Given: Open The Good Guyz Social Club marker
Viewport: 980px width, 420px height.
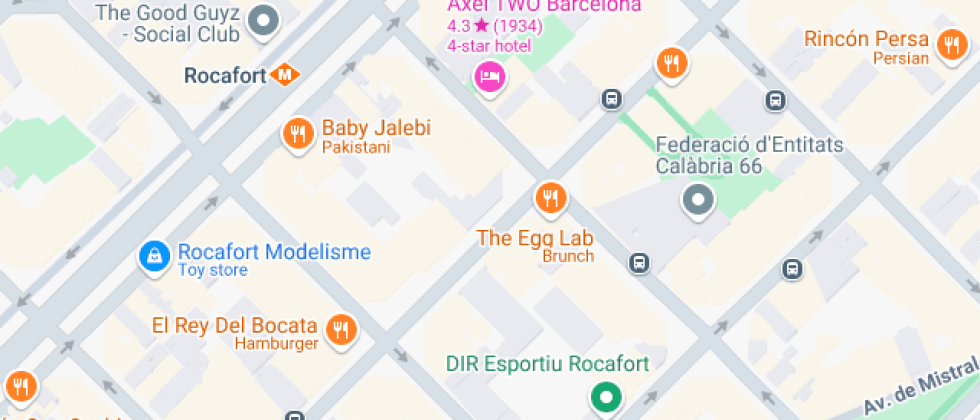Looking at the screenshot, I should tap(263, 20).
